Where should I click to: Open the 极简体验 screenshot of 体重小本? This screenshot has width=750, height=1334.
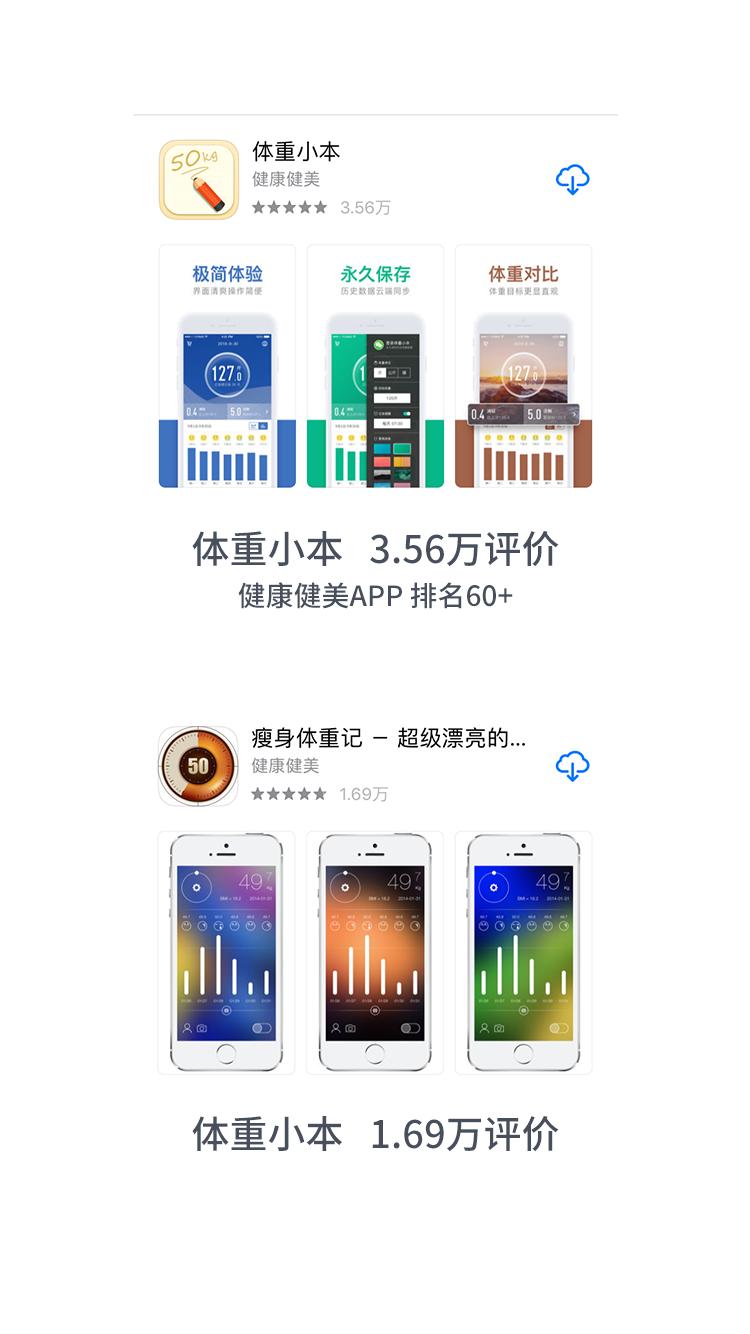(226, 367)
